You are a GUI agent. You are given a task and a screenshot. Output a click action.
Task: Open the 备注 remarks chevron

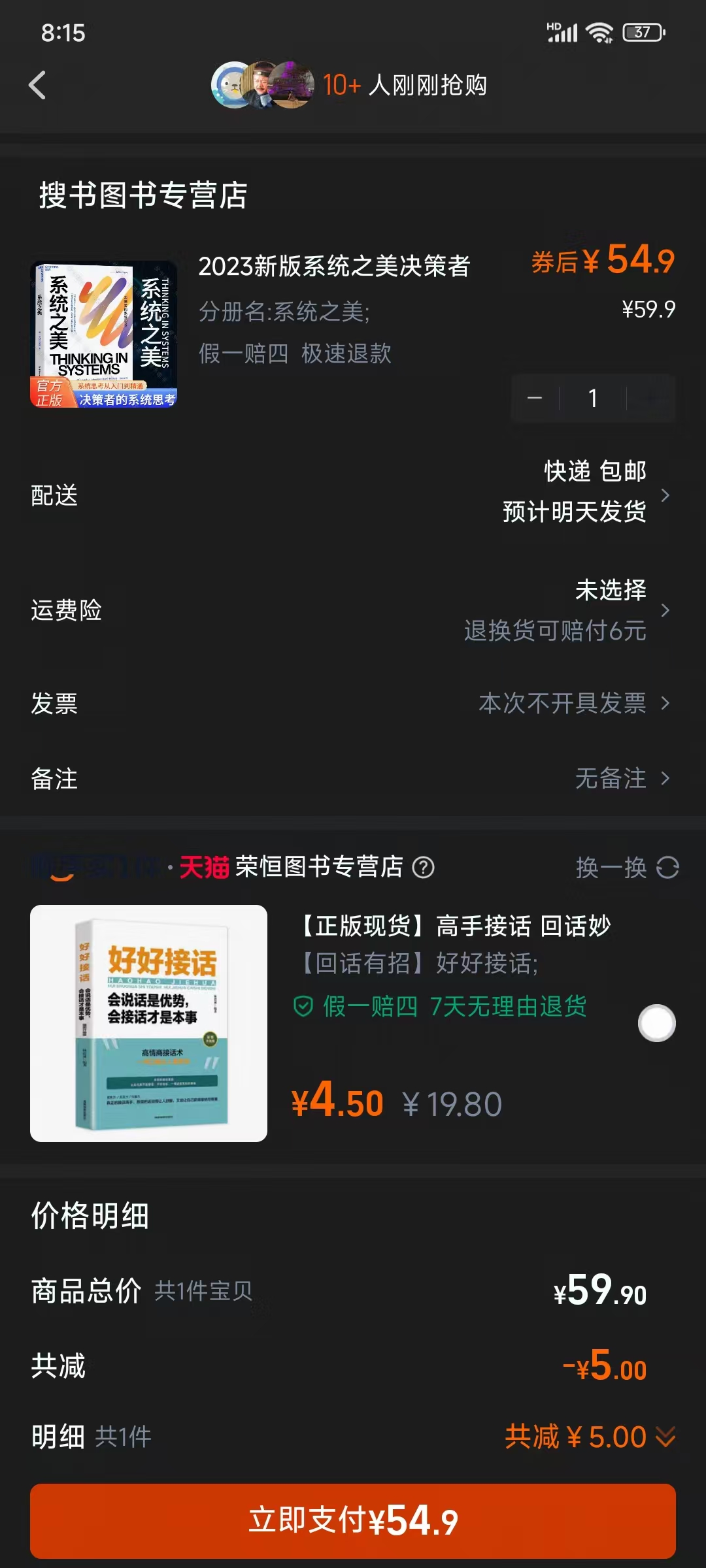click(x=667, y=779)
